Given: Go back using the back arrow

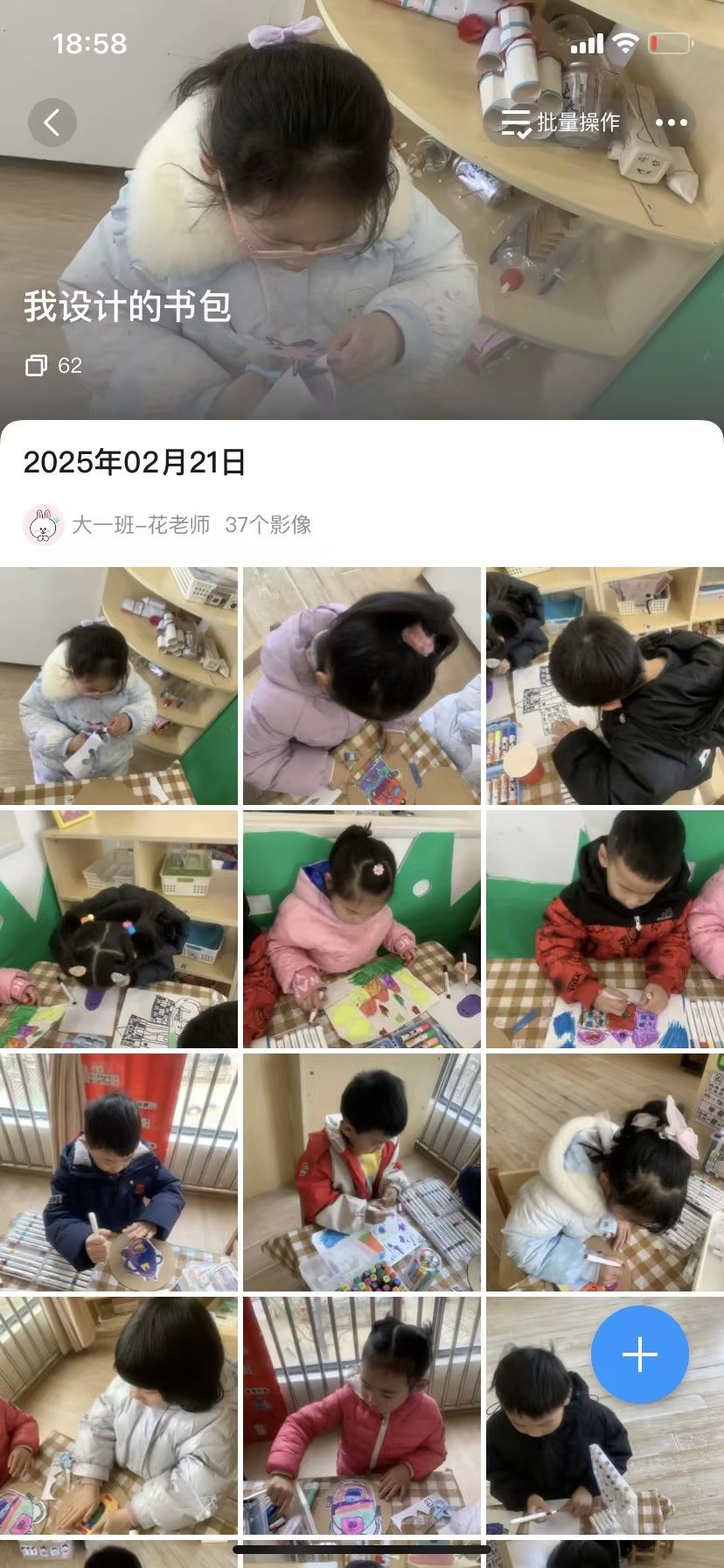Looking at the screenshot, I should [52, 122].
